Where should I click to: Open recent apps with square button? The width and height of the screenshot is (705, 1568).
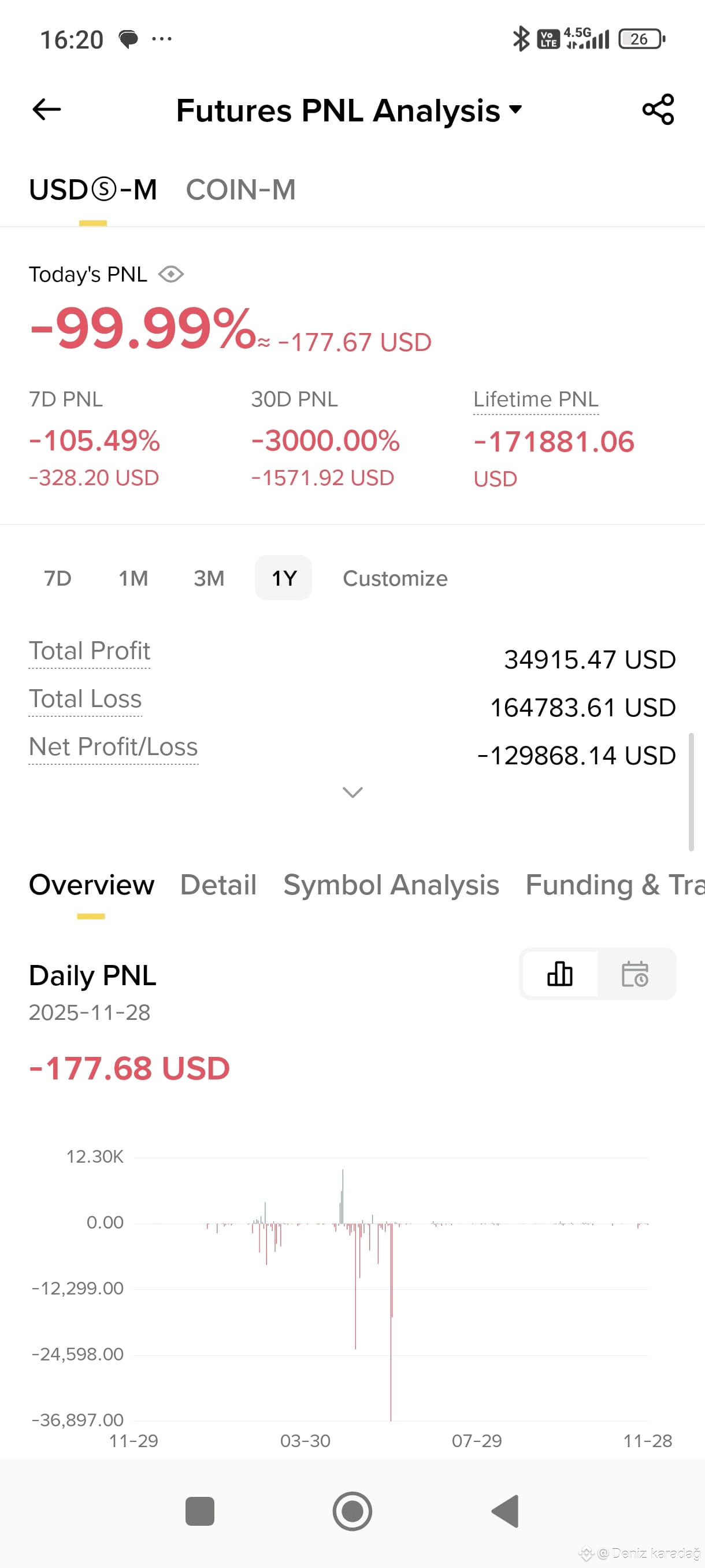tap(199, 1511)
